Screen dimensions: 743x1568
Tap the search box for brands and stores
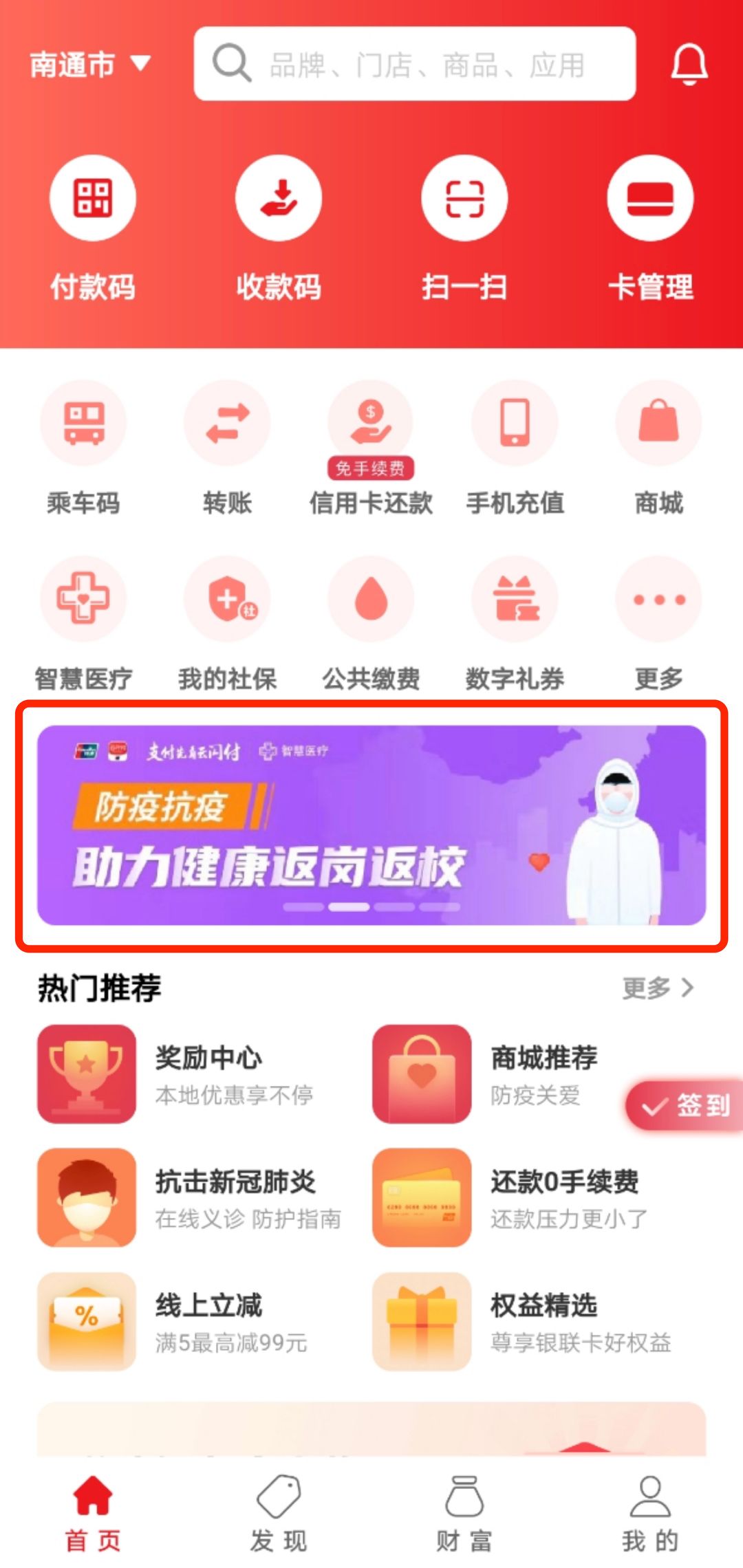point(414,65)
